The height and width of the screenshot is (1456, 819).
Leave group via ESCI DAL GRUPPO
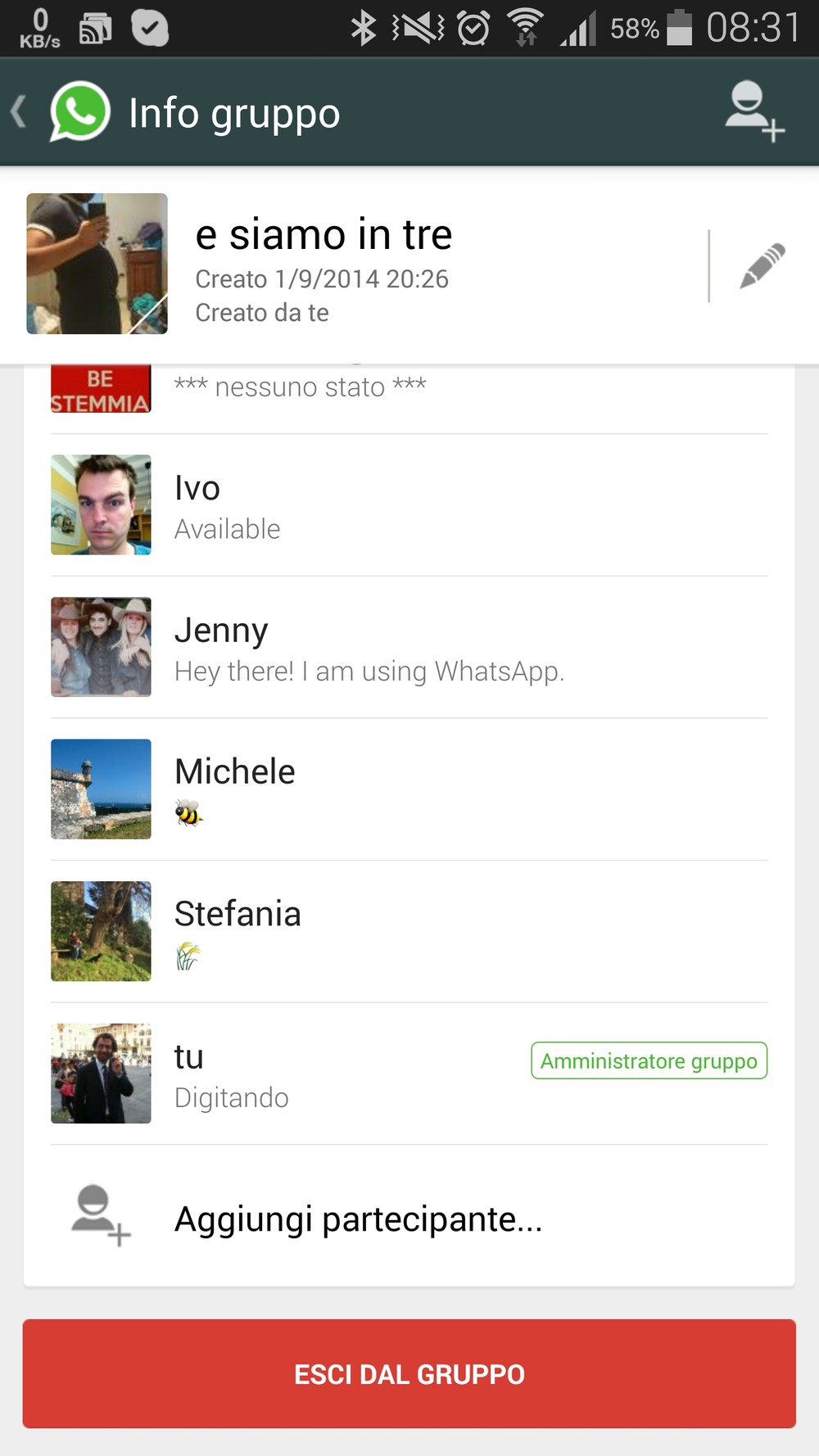click(409, 1374)
